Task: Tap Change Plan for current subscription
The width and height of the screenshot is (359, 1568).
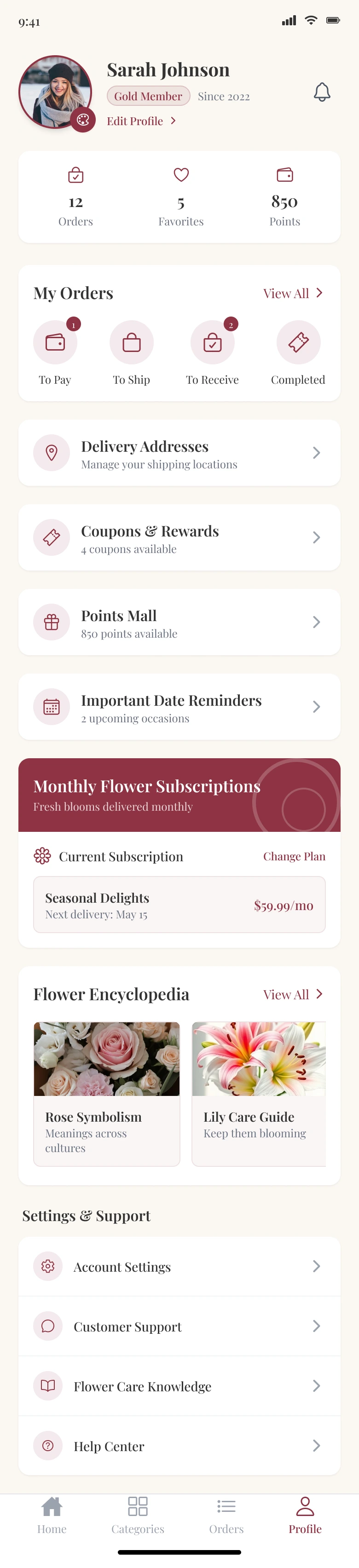Action: pos(294,856)
